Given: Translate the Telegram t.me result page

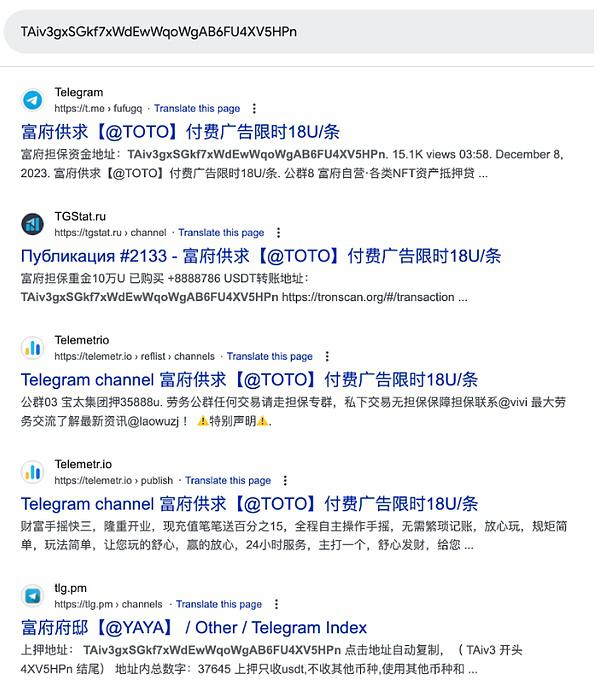Looking at the screenshot, I should click(197, 108).
